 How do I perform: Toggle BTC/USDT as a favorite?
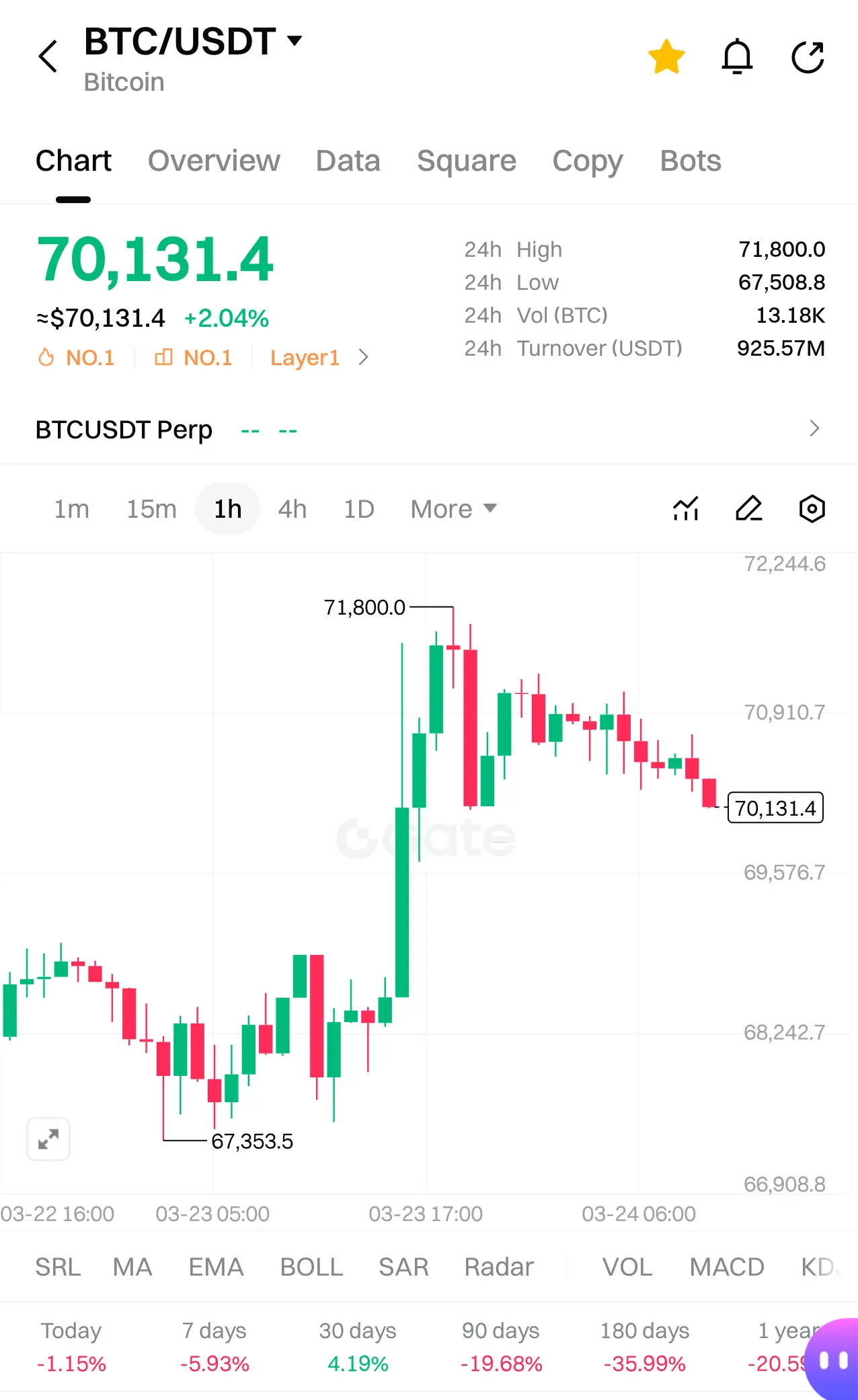[666, 56]
